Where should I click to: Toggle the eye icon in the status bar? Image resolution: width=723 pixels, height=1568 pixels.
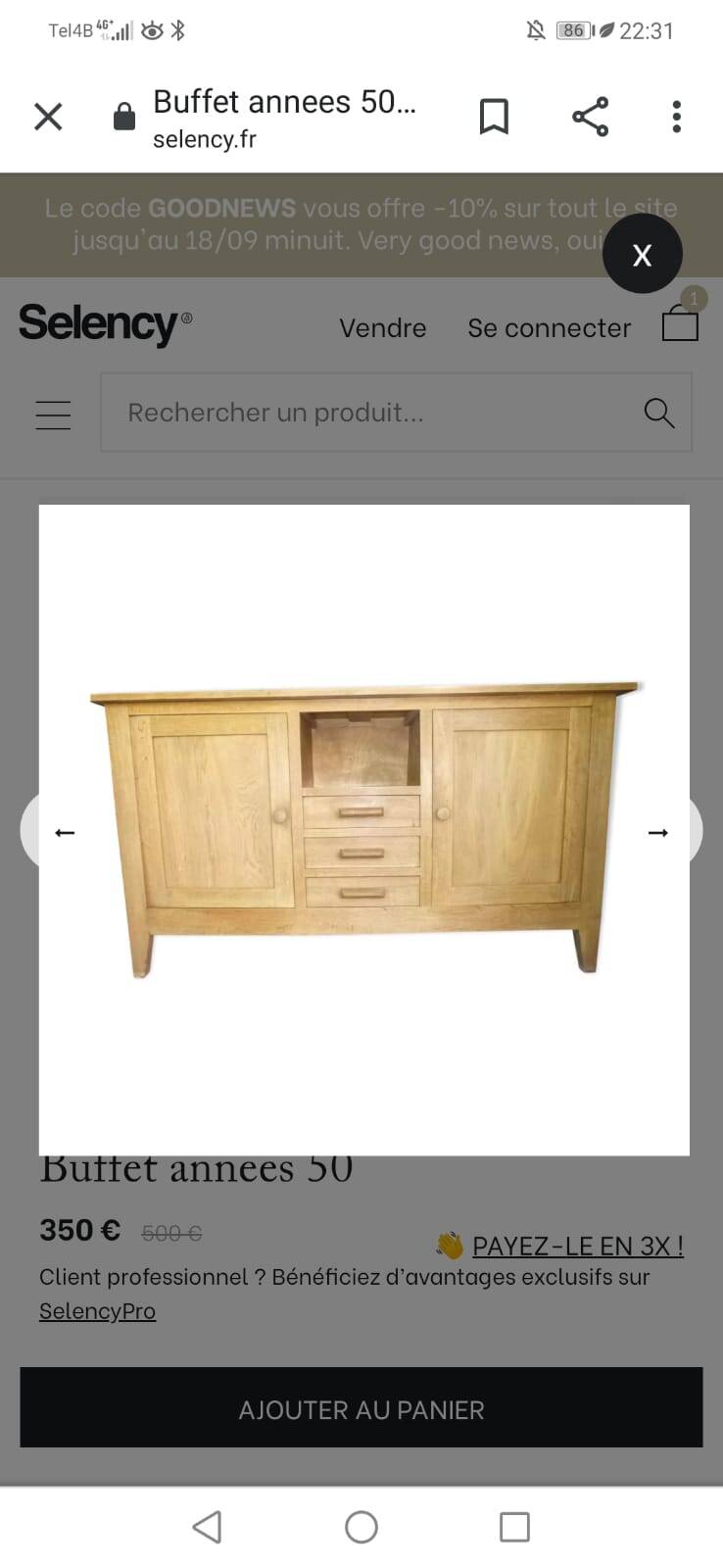click(152, 30)
